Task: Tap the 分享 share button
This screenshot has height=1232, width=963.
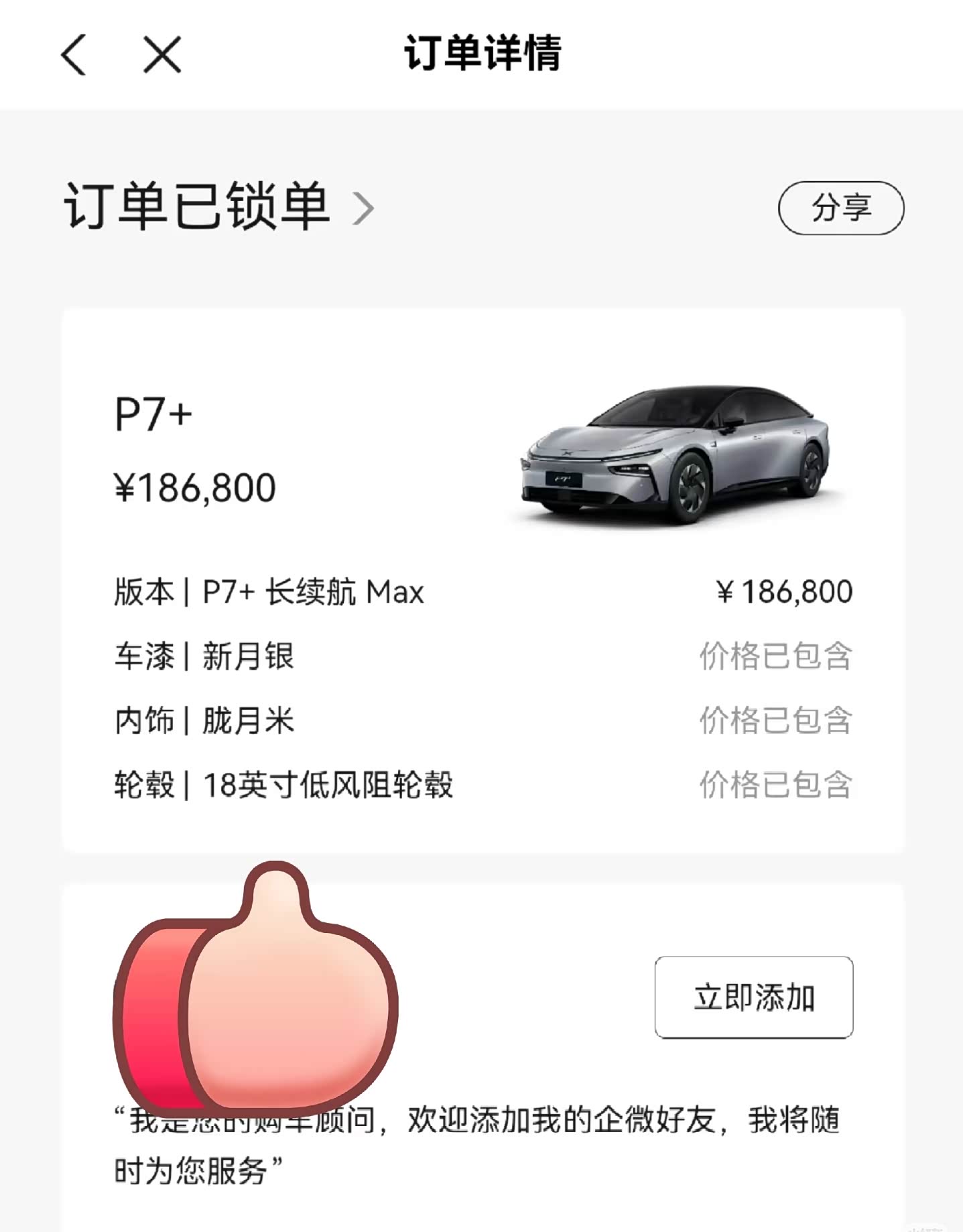Action: click(x=840, y=208)
